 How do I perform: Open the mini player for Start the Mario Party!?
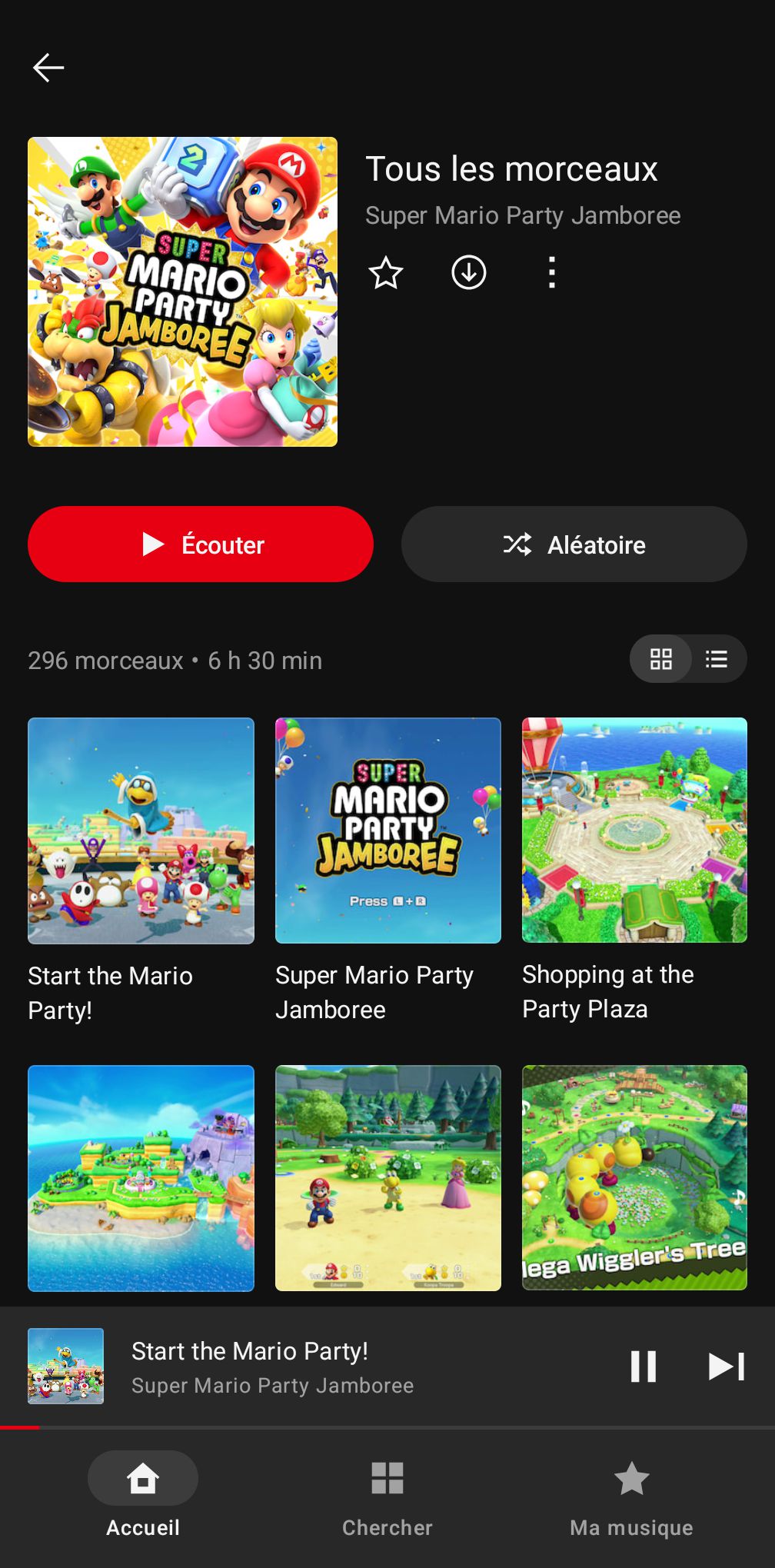point(308,1367)
